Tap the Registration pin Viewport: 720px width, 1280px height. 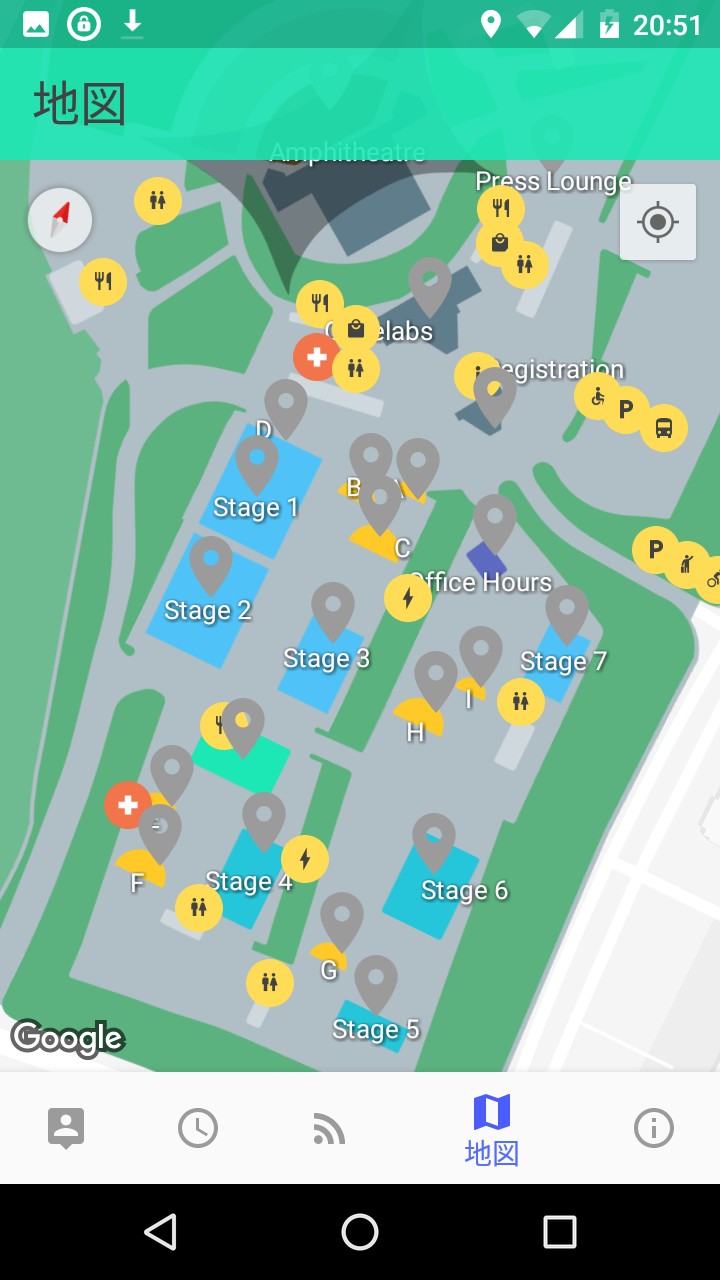coord(495,393)
